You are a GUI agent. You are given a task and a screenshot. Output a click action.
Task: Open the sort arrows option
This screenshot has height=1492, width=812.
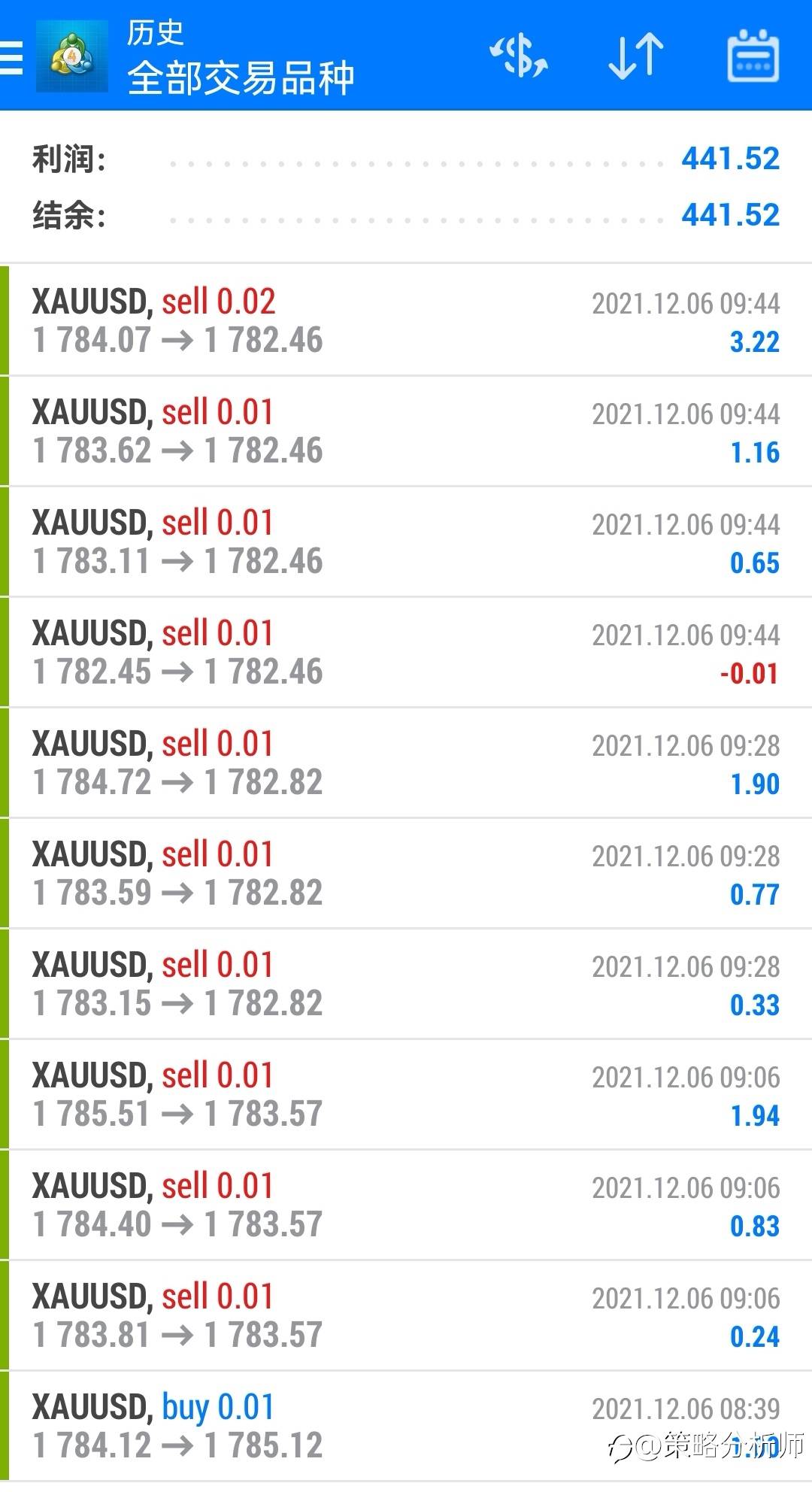coord(636,56)
